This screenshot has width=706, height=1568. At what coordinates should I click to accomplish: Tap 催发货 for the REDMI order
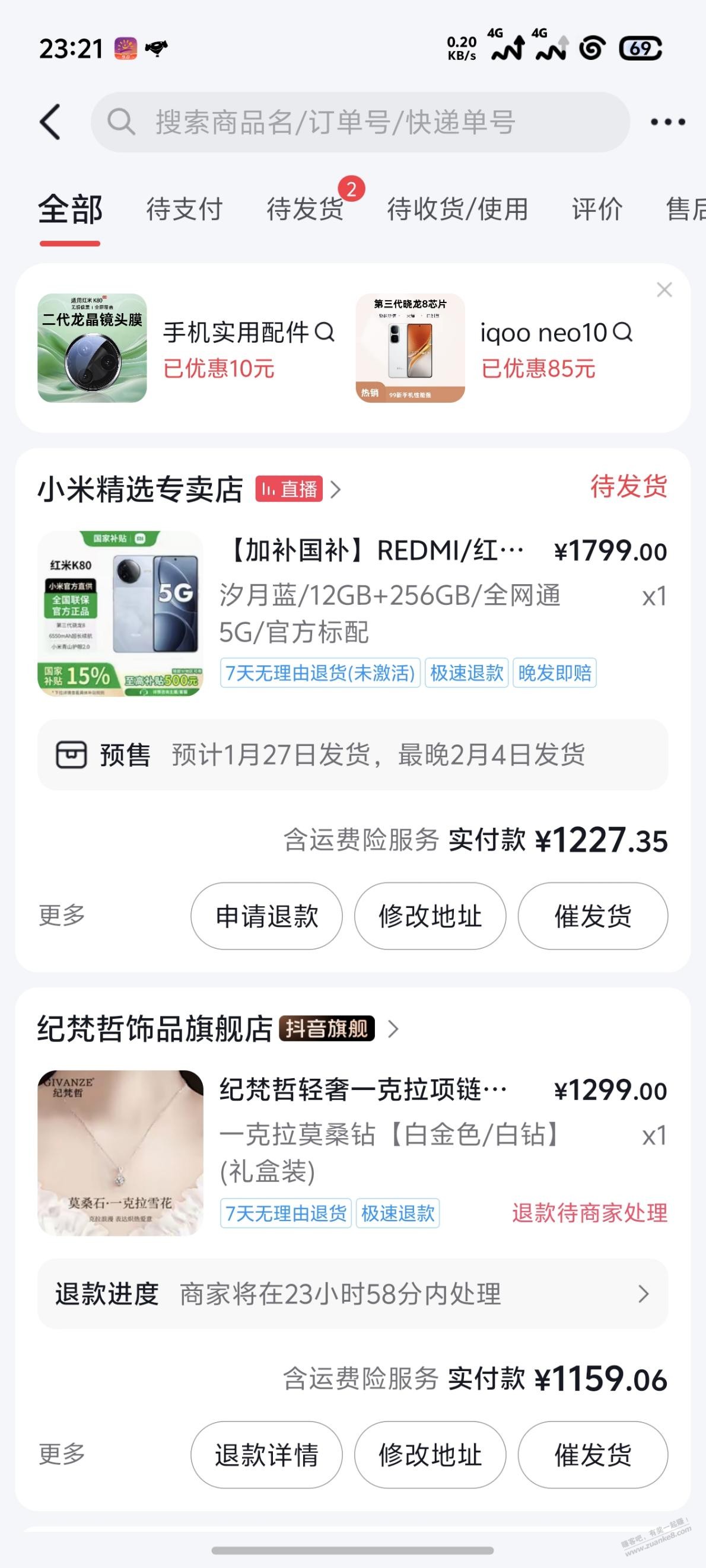593,916
